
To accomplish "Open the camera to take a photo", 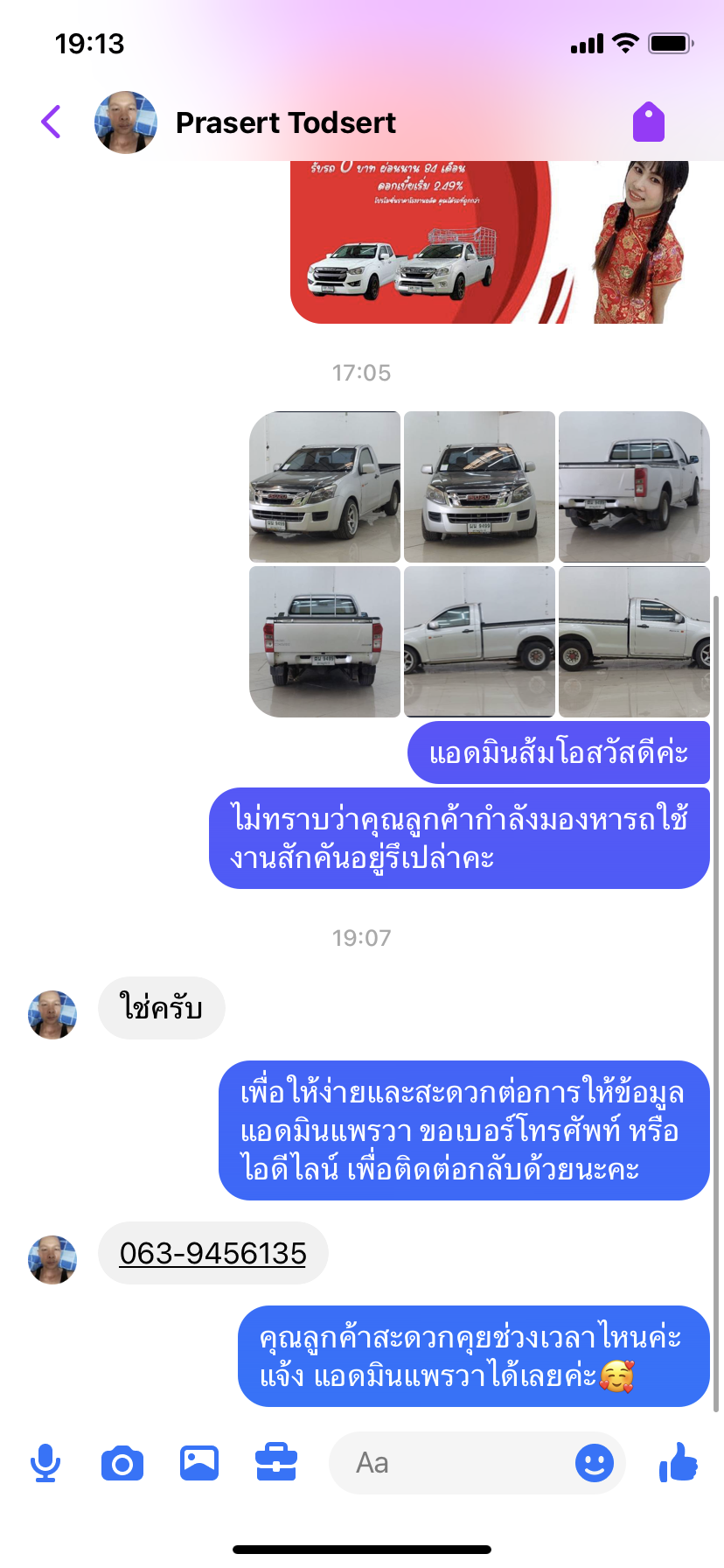I will (122, 1463).
